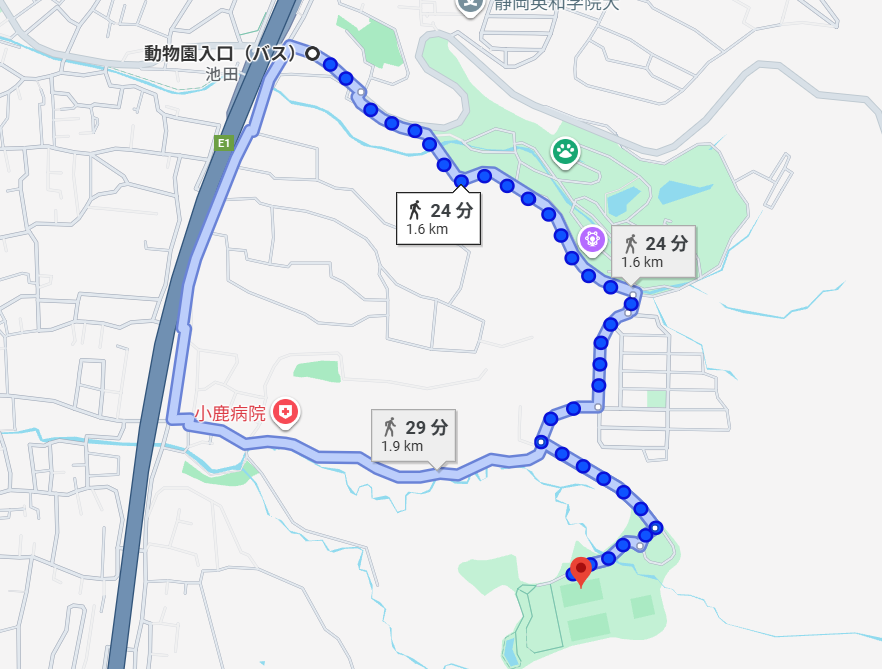882x669 pixels.
Task: Select the 29 分 1.9 km alternate route
Action: [x=413, y=435]
